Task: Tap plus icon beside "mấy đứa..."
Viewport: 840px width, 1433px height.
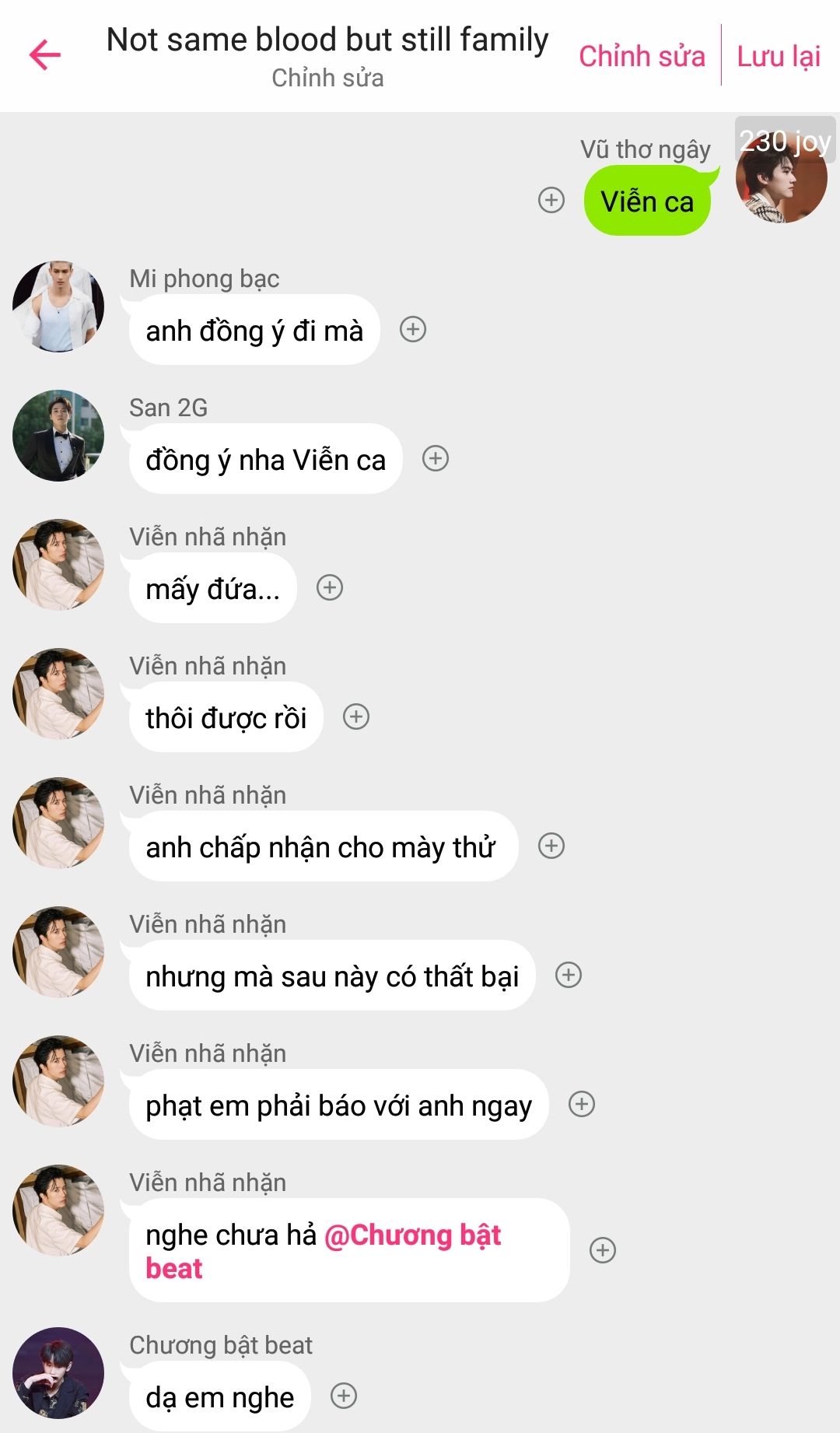Action: [330, 587]
